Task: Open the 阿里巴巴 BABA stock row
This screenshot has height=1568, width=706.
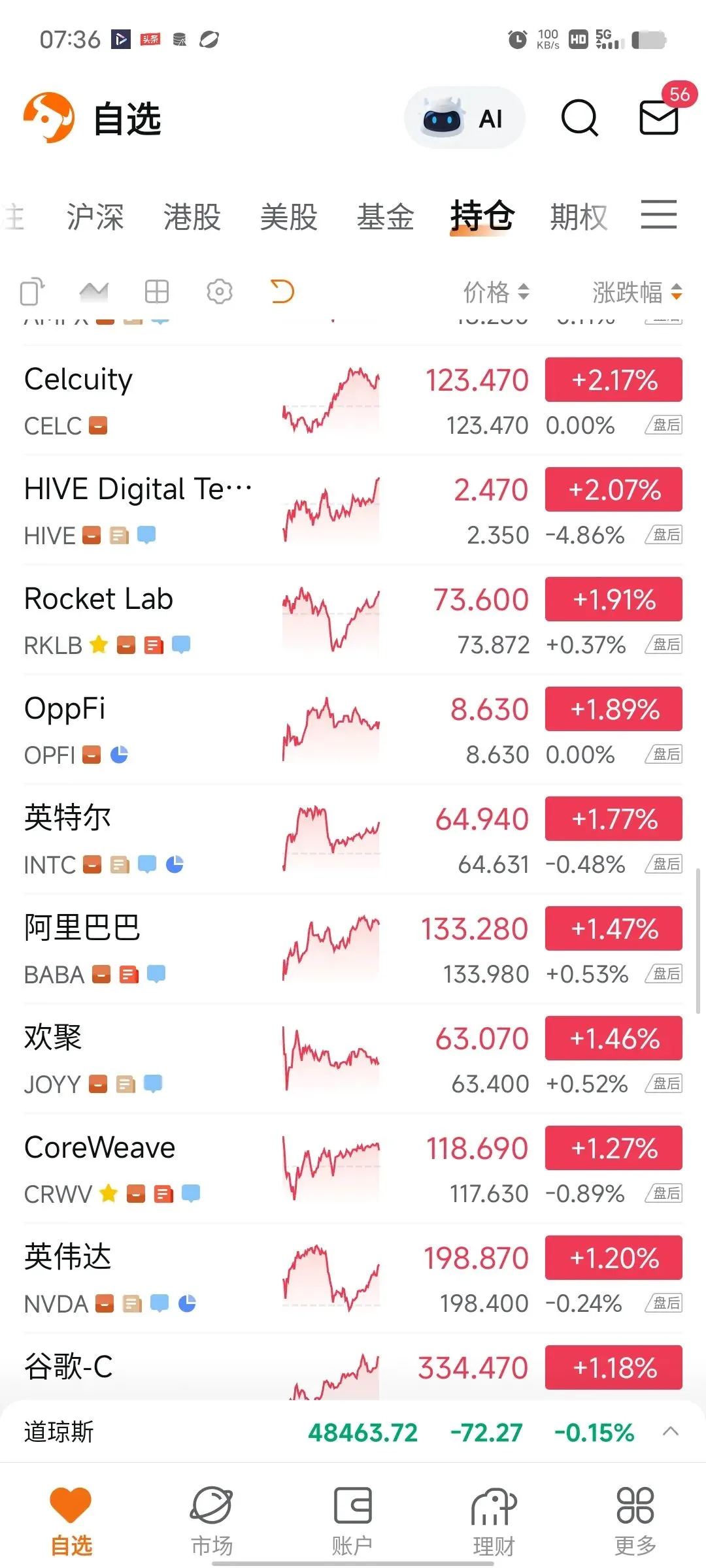Action: [196, 949]
